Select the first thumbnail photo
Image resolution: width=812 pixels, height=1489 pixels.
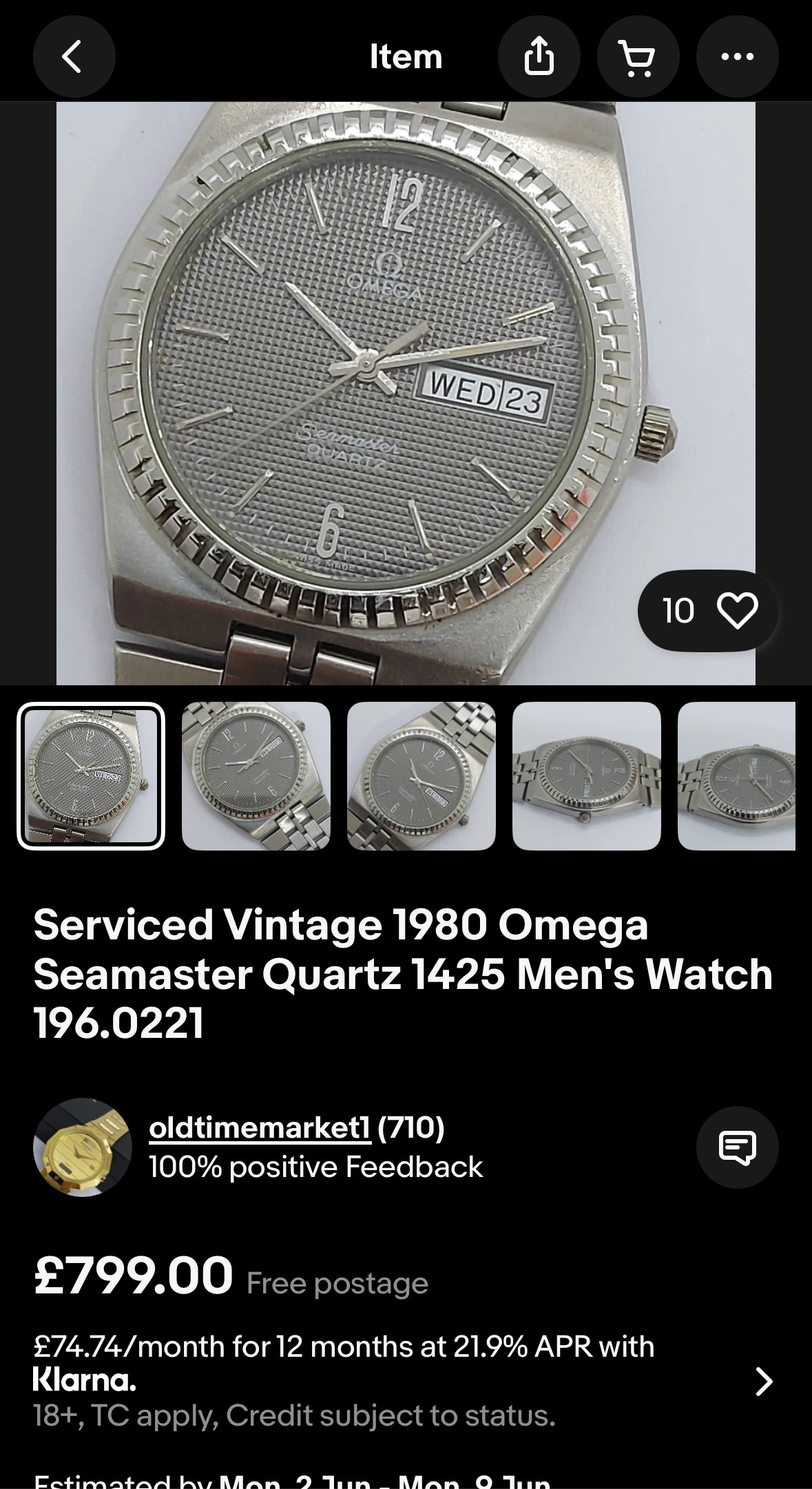tap(91, 776)
